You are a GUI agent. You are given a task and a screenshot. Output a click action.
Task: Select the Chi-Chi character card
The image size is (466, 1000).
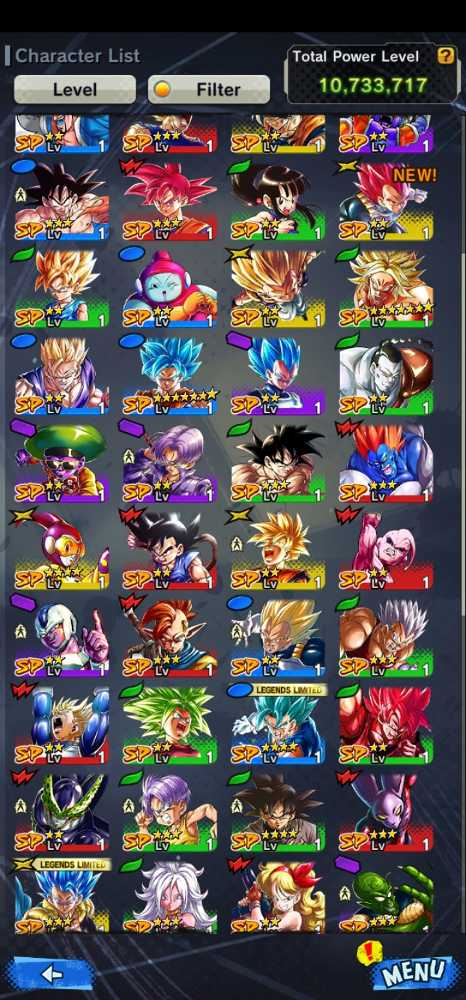pyautogui.click(x=277, y=202)
